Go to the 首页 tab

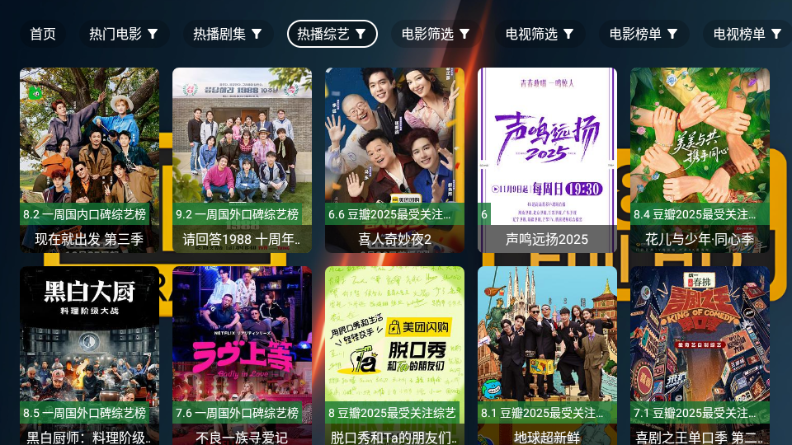pos(43,34)
